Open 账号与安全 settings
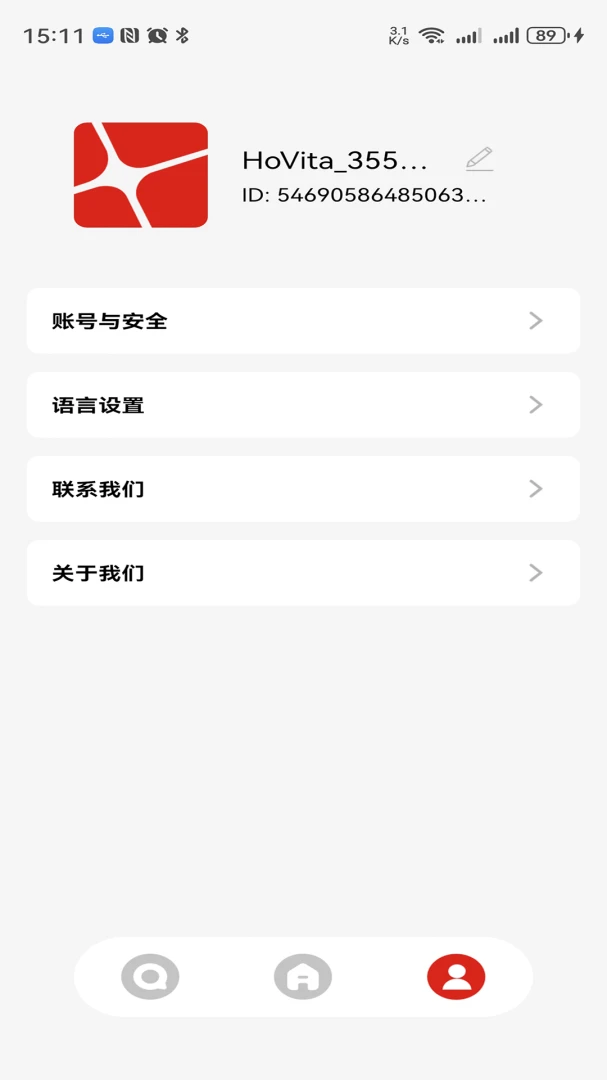The image size is (607, 1080). (303, 321)
